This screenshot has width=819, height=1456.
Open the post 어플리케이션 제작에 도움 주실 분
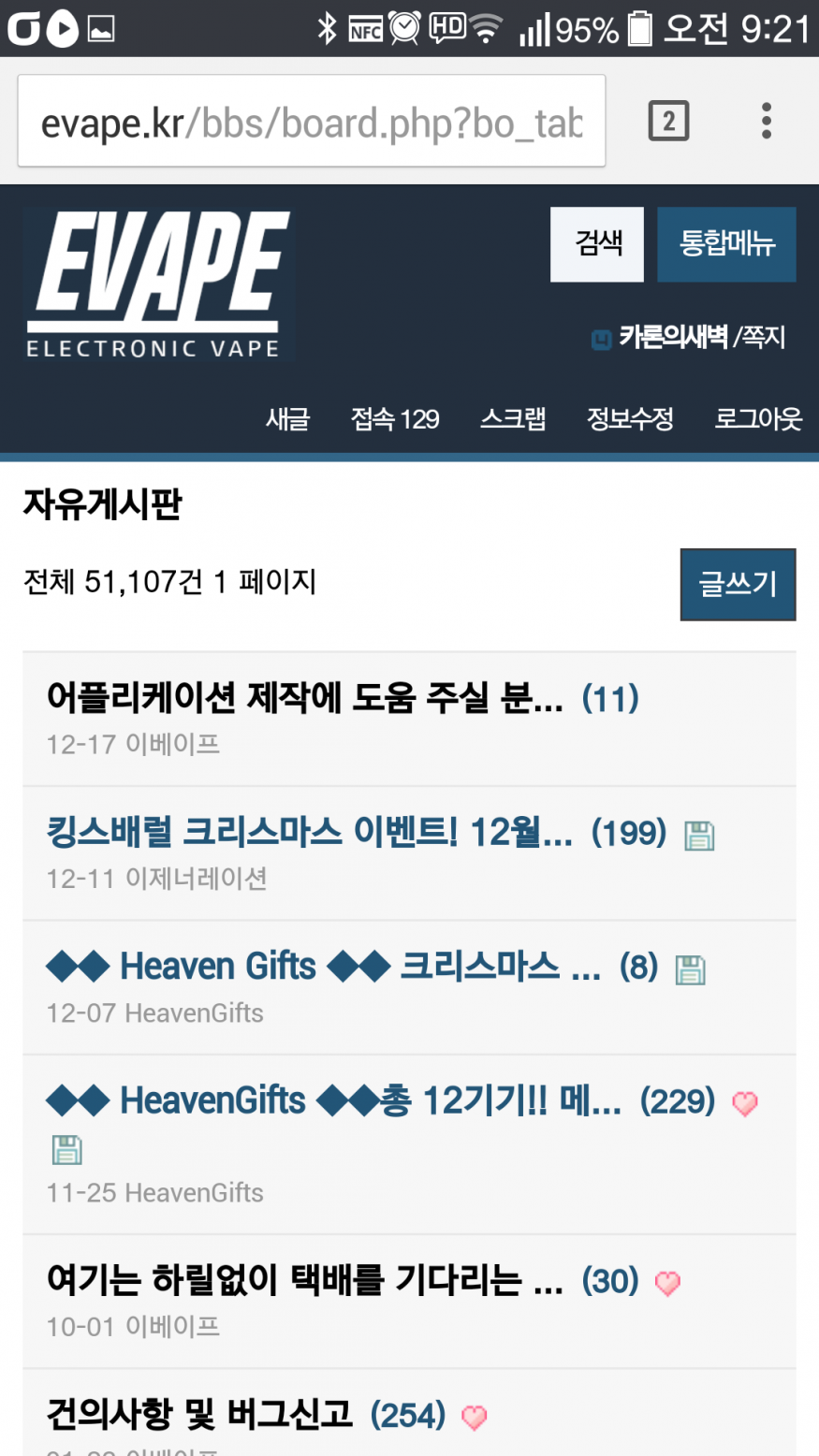304,698
